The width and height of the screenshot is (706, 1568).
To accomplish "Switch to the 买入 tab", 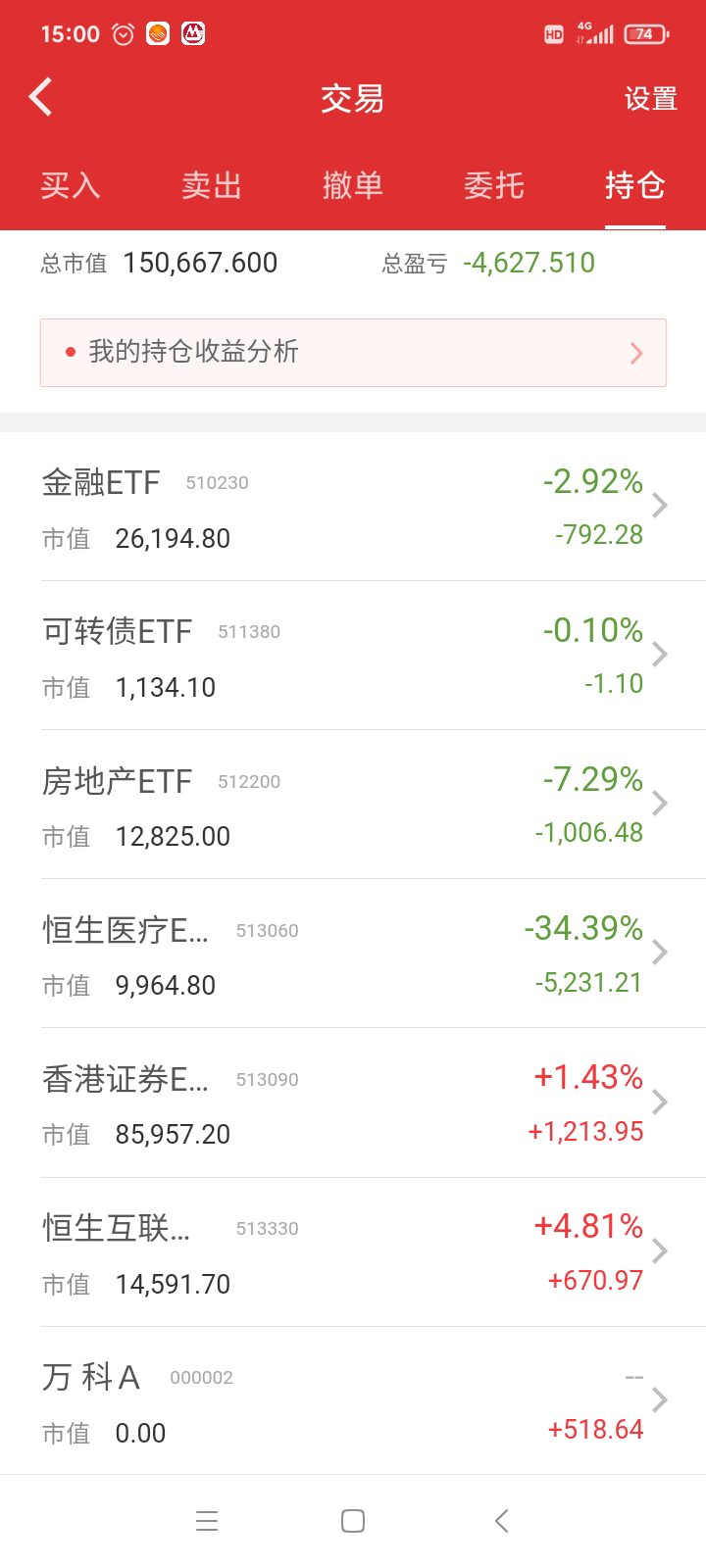I will 71,185.
